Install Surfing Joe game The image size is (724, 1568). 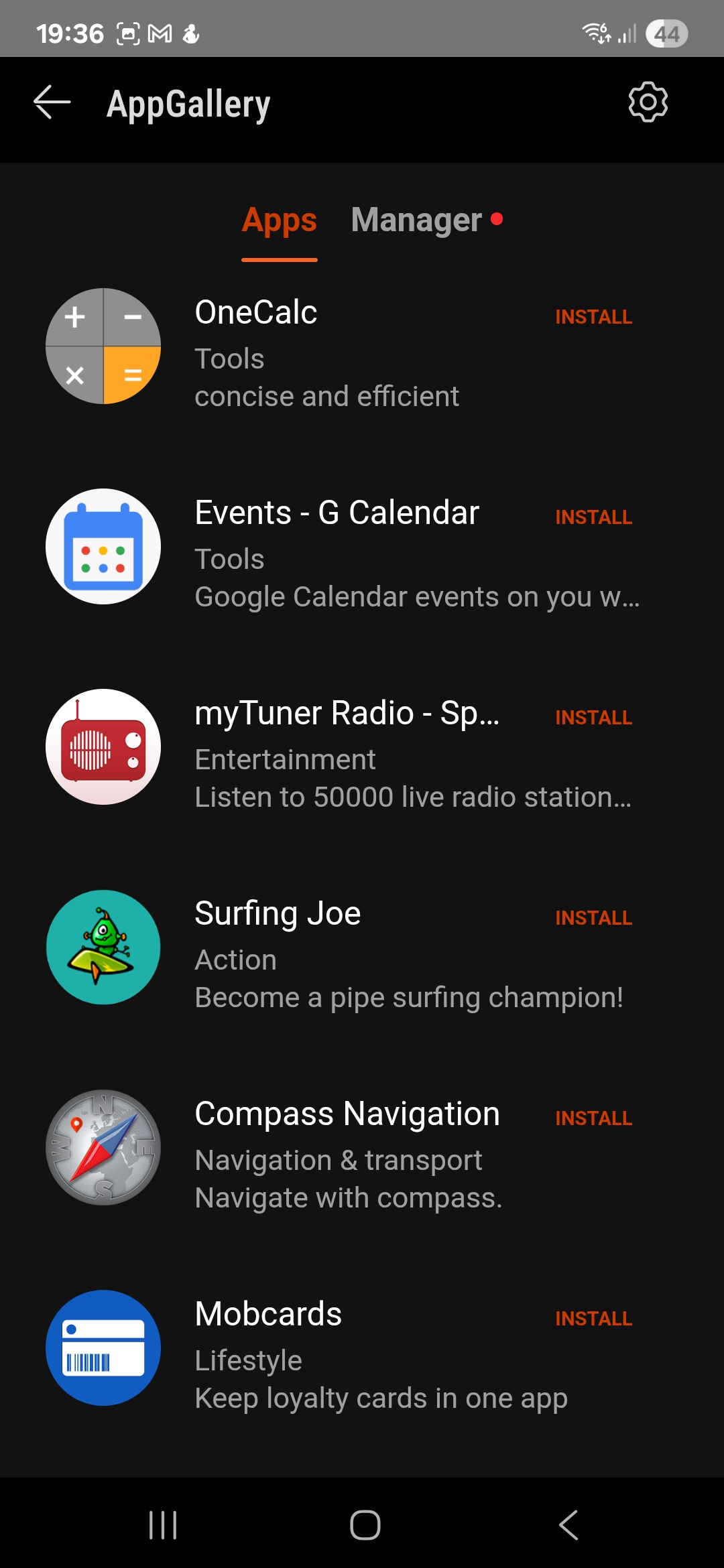594,918
